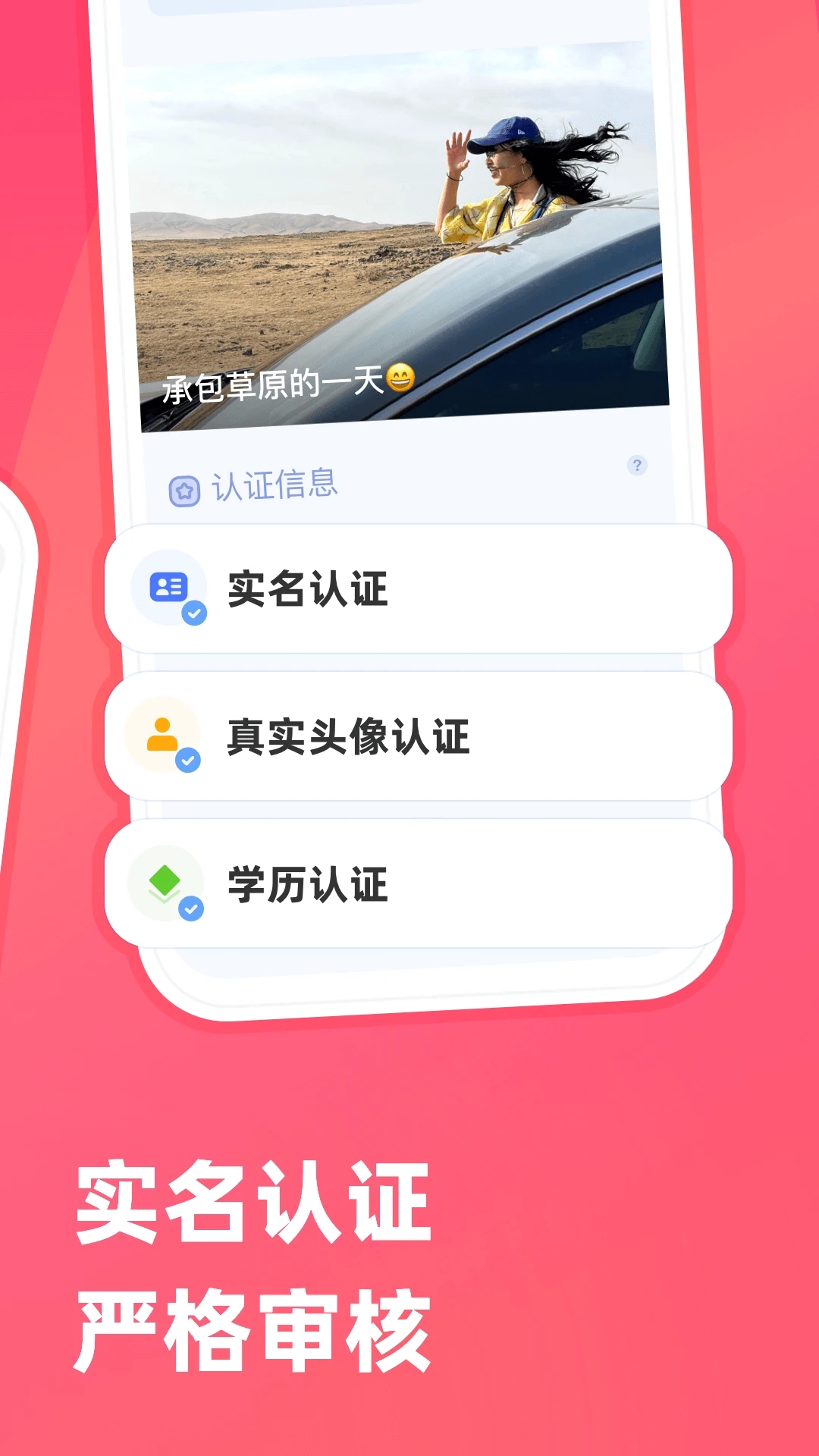Click the blue checkmark on 实名认证
This screenshot has width=819, height=1456.
(x=195, y=610)
